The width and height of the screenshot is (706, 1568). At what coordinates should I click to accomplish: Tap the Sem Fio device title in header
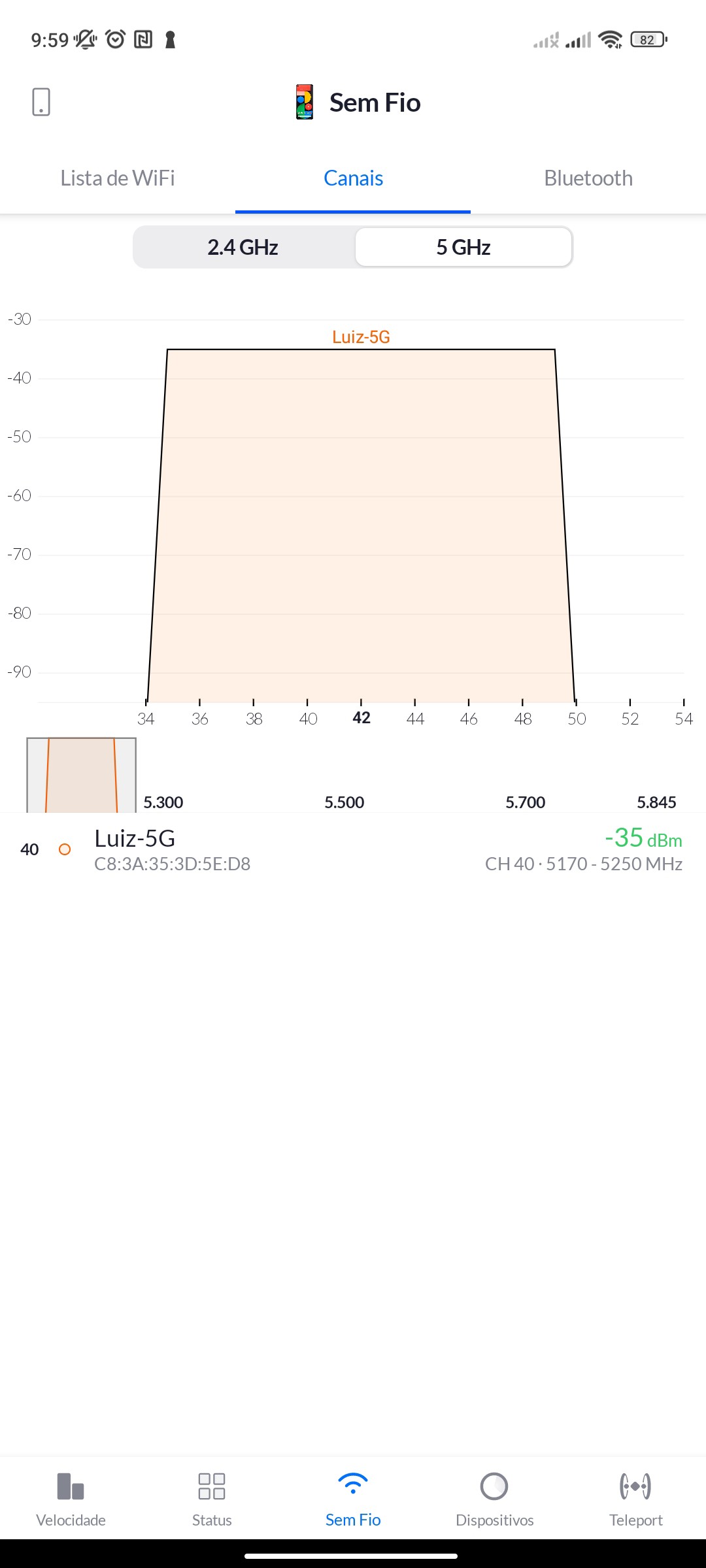358,103
